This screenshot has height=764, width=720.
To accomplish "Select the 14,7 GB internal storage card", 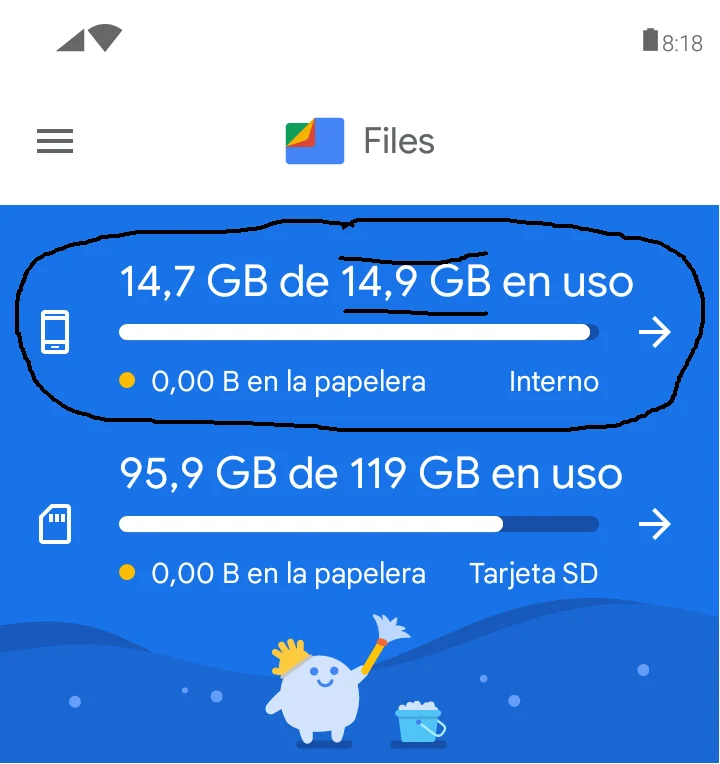I will coord(360,329).
